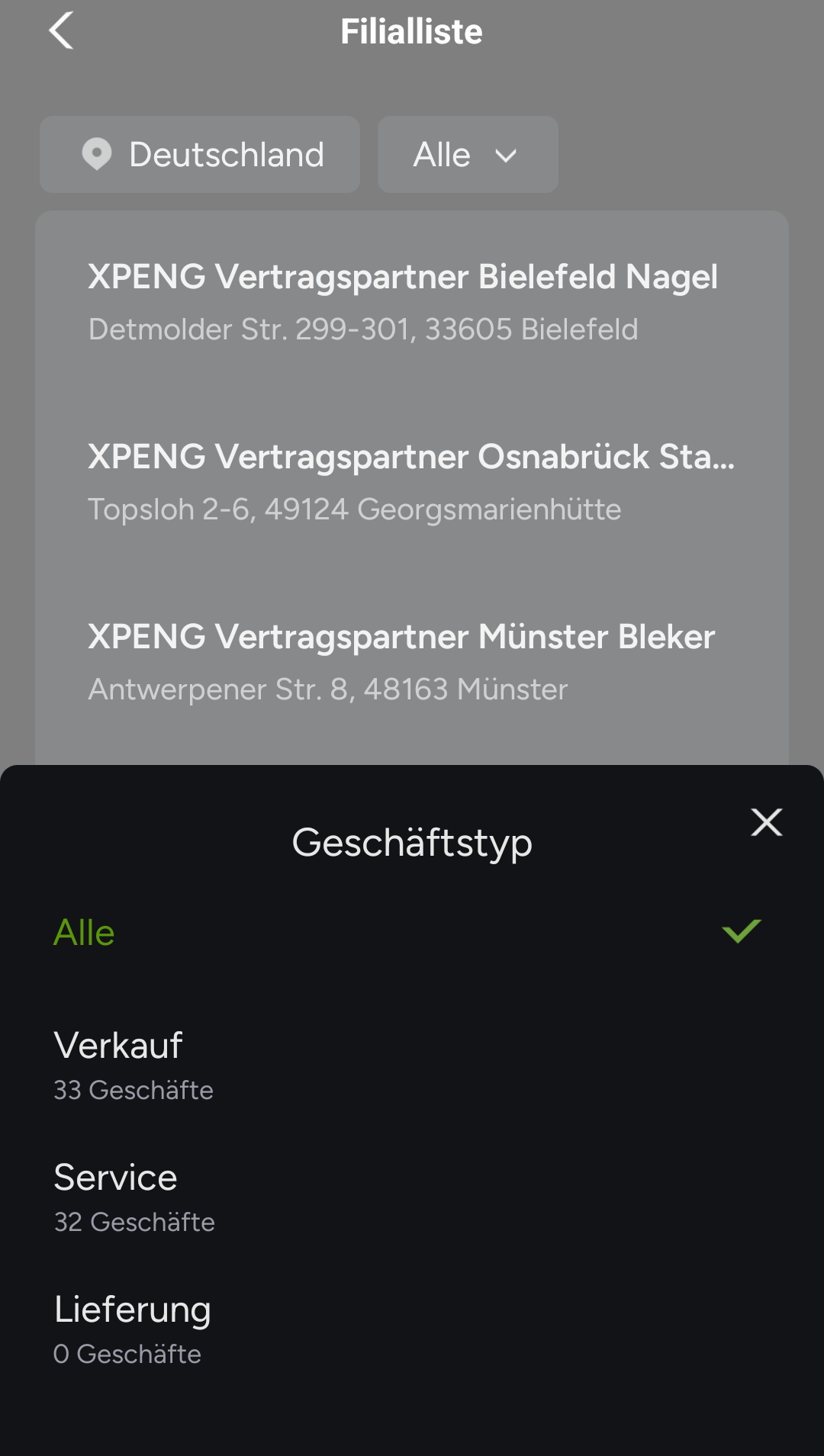Close the Geschäftstyp sheet
The height and width of the screenshot is (1456, 824).
coord(766,822)
